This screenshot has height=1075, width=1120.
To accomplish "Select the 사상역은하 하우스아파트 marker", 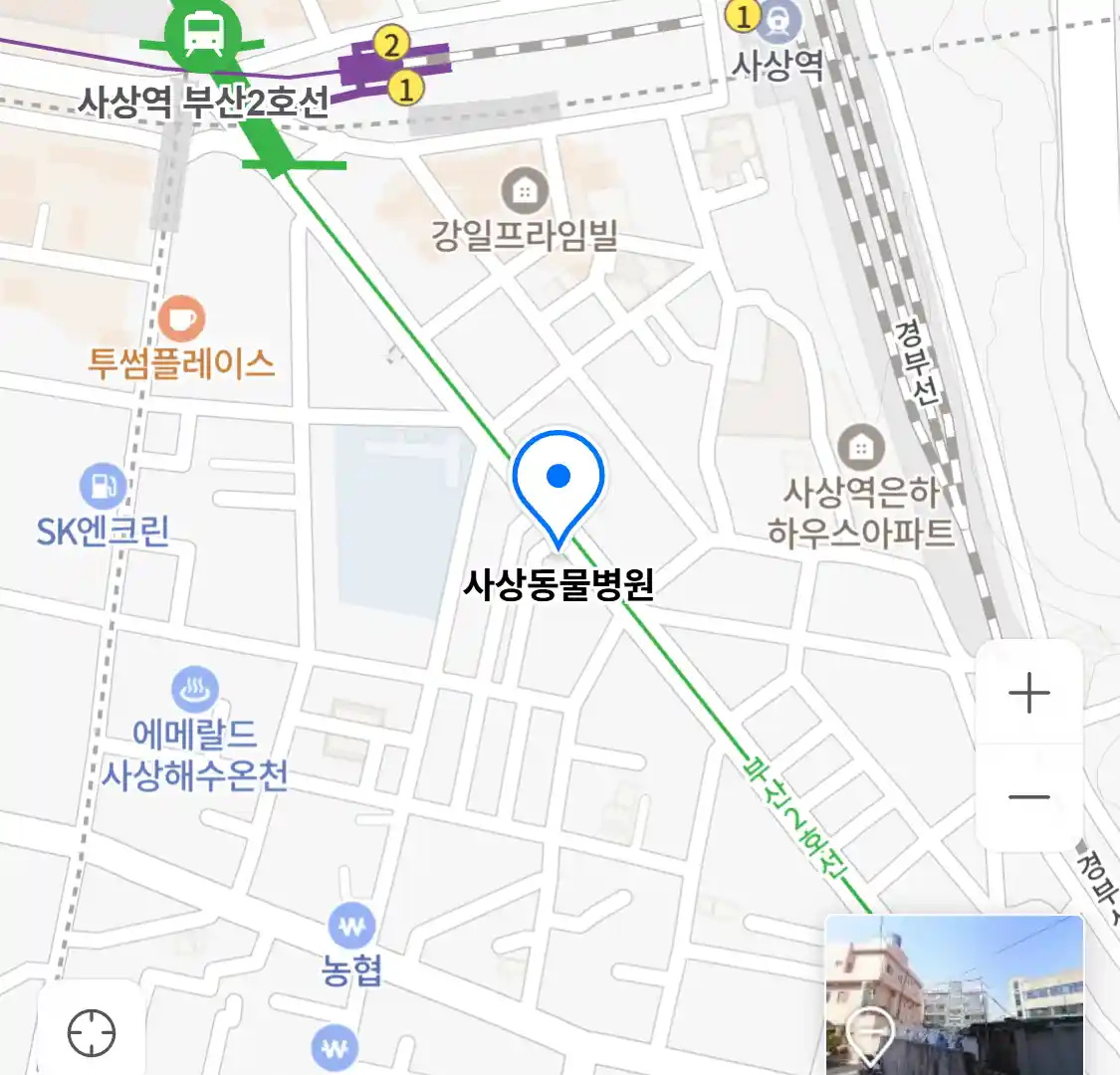I will [860, 448].
